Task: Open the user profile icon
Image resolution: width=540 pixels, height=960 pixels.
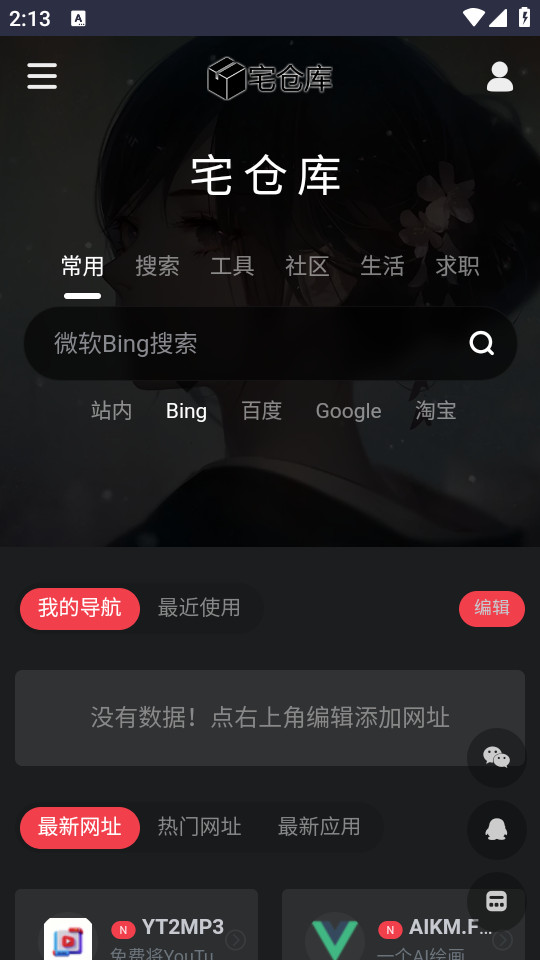Action: coord(500,77)
